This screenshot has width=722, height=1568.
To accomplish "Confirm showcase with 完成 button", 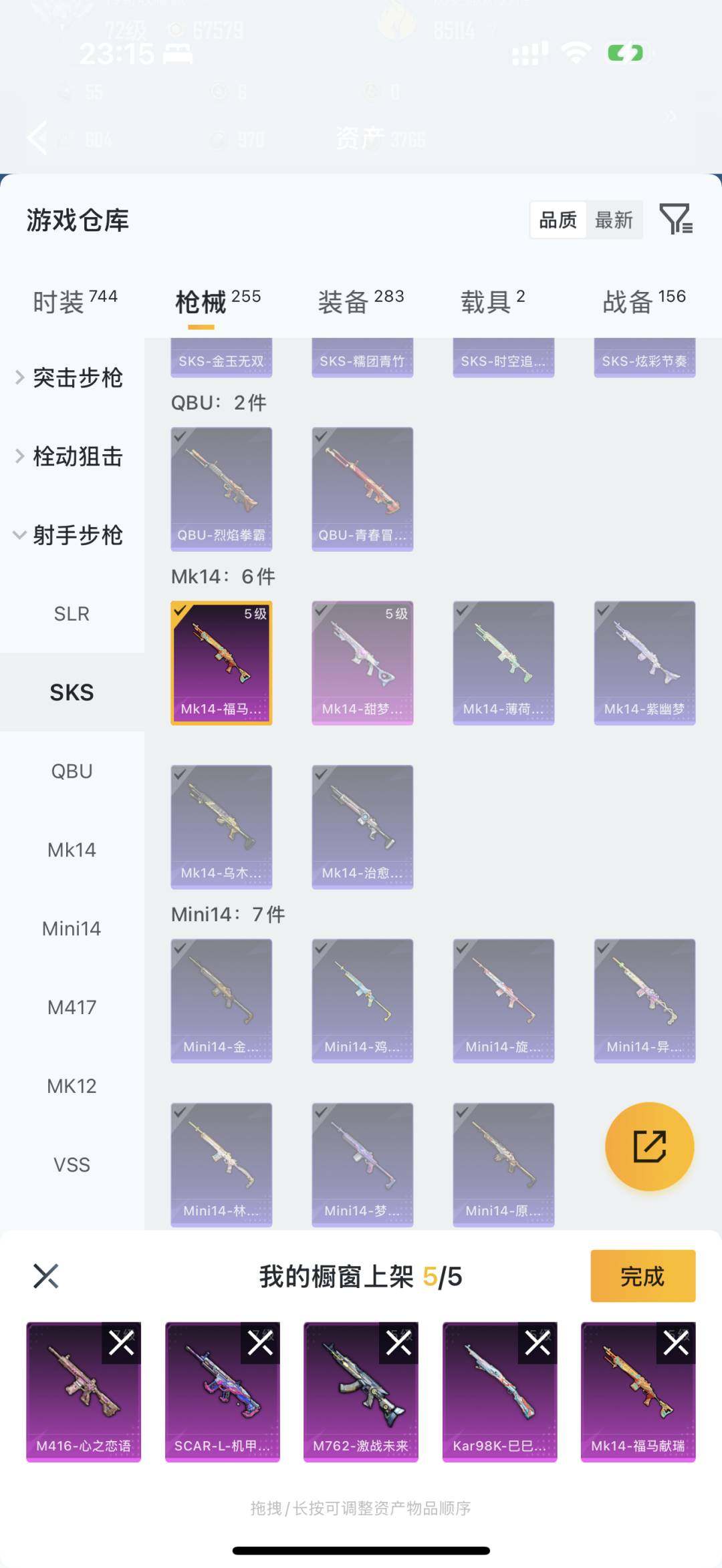I will [642, 1276].
